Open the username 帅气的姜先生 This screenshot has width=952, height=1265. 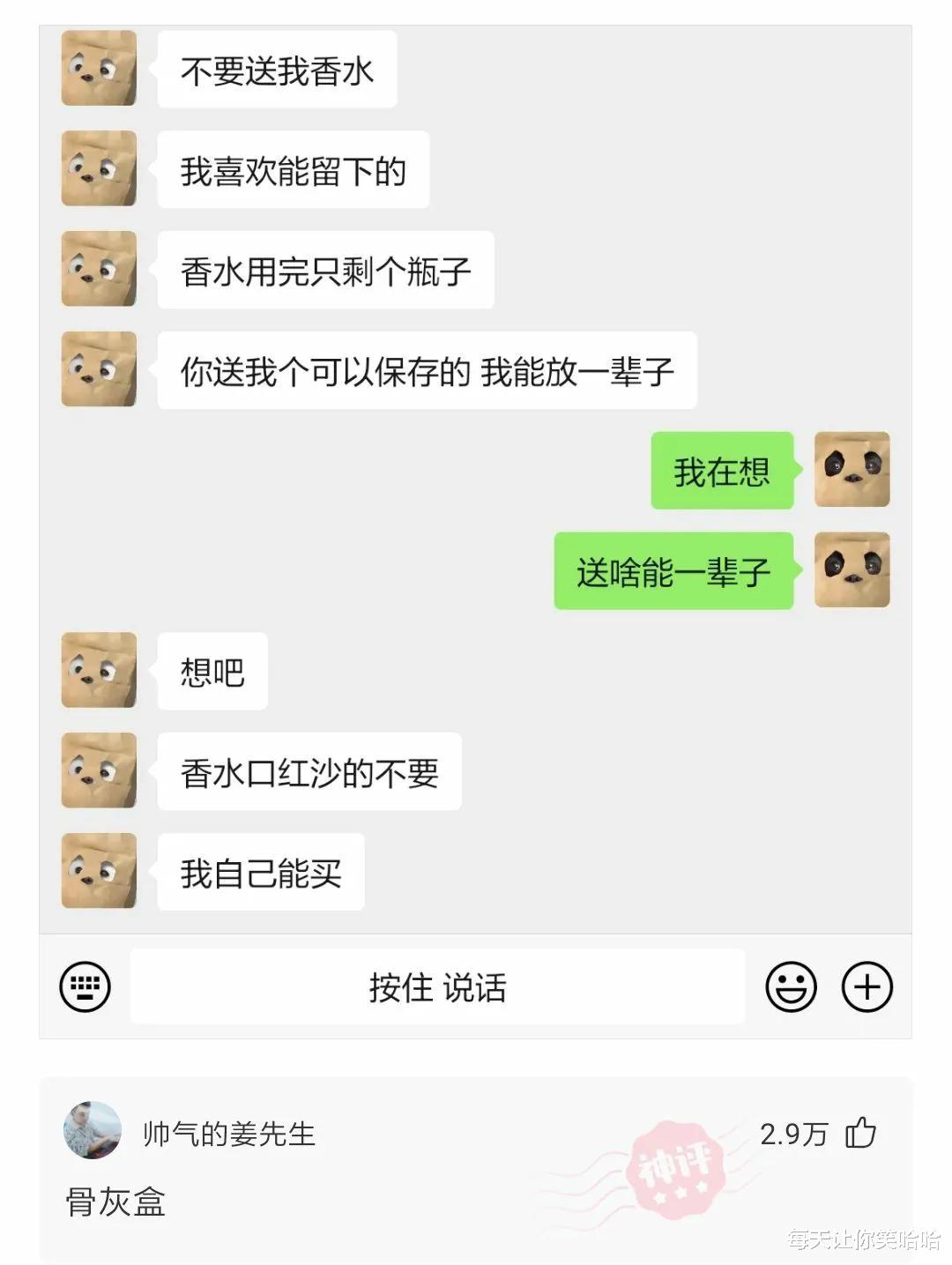coord(230,1137)
